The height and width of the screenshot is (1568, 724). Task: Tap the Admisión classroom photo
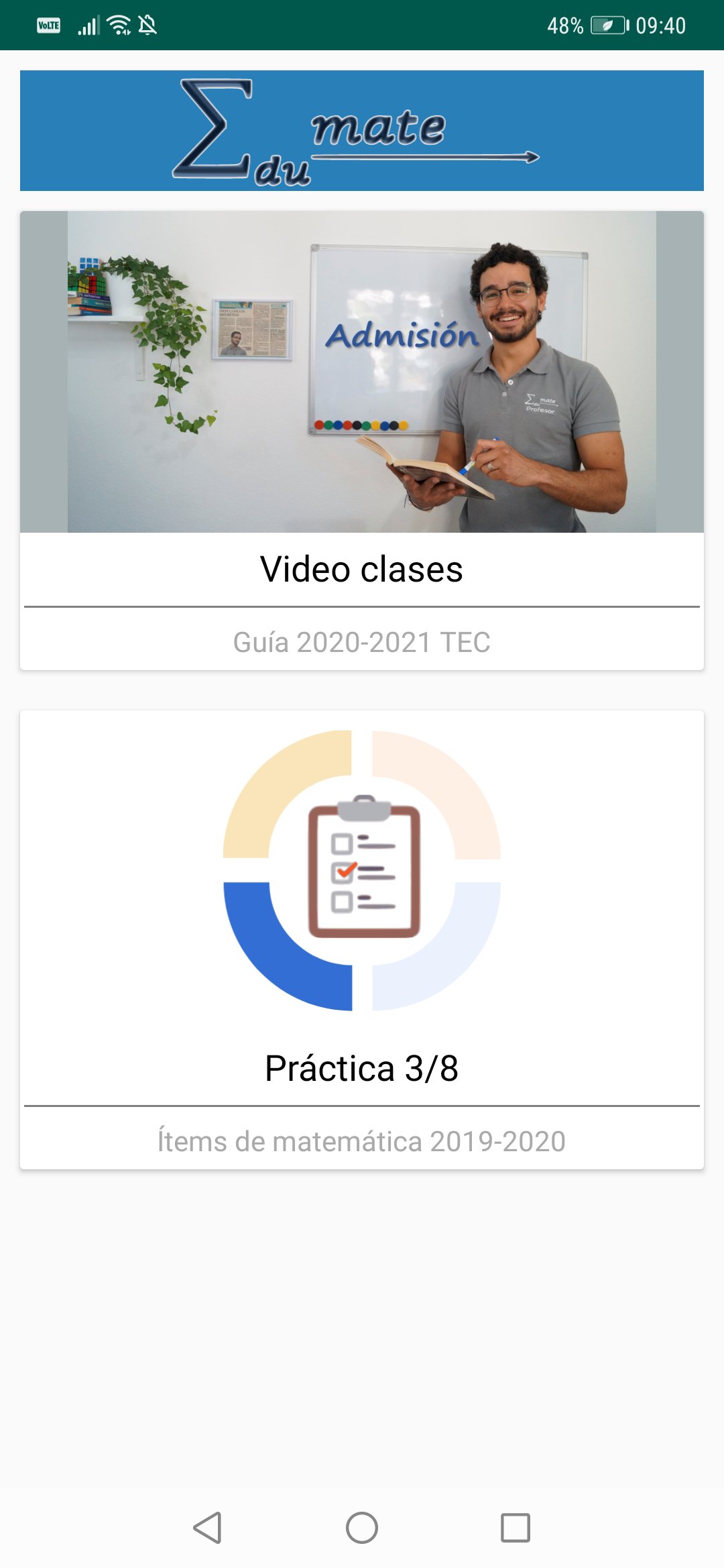pyautogui.click(x=362, y=372)
